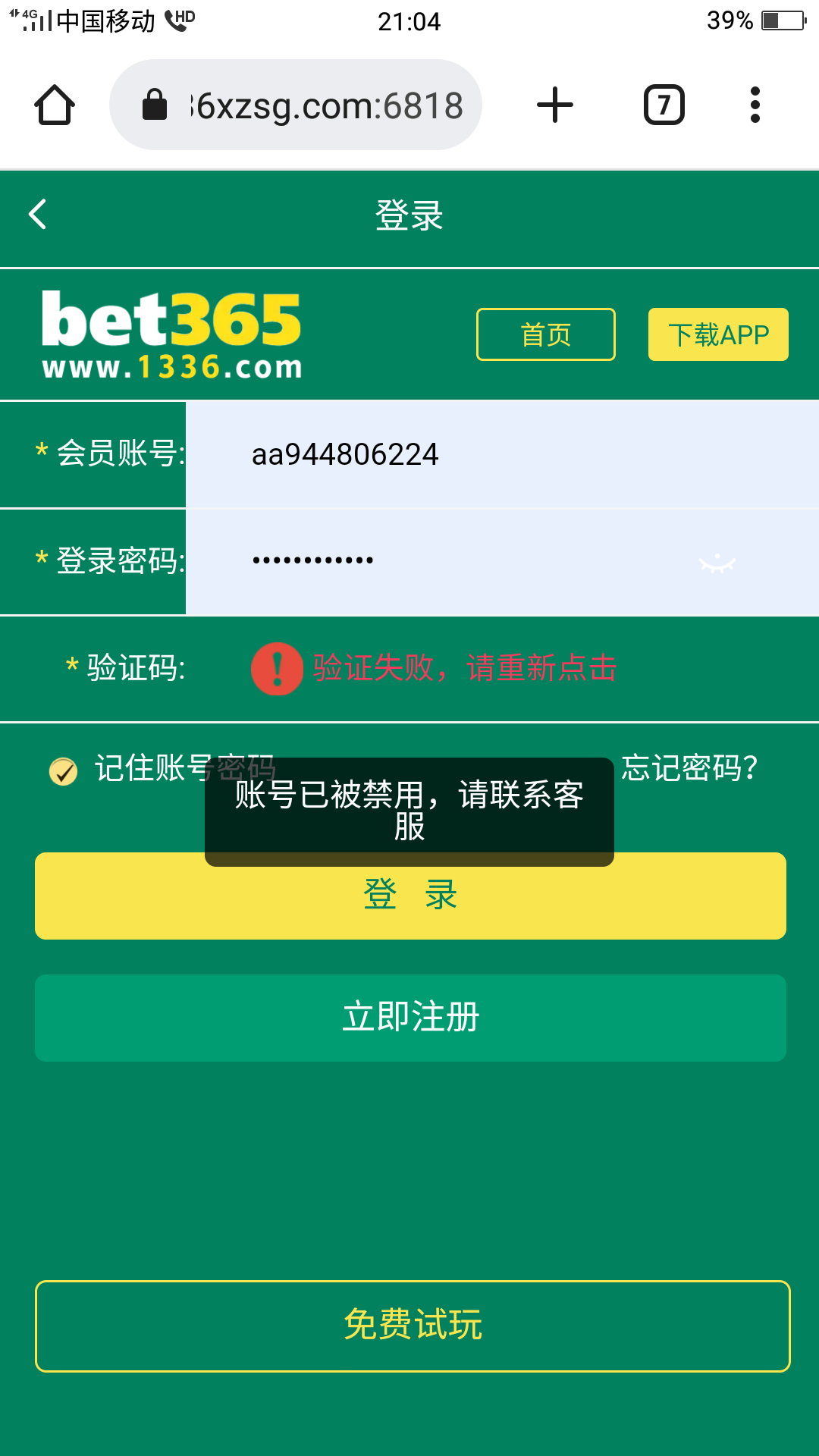Go back using the page's back arrow
Screen dimensions: 819x1456
[38, 215]
